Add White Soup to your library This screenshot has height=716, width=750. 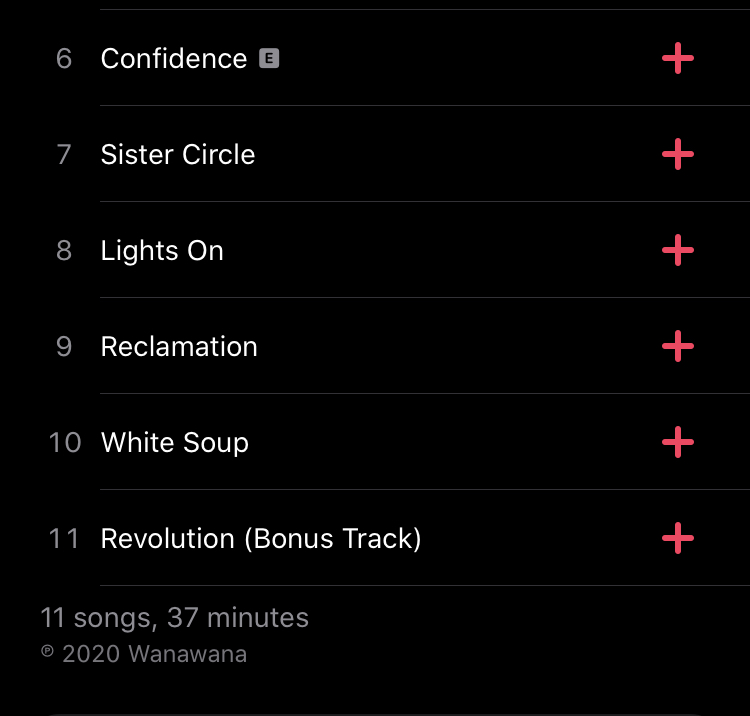coord(678,443)
